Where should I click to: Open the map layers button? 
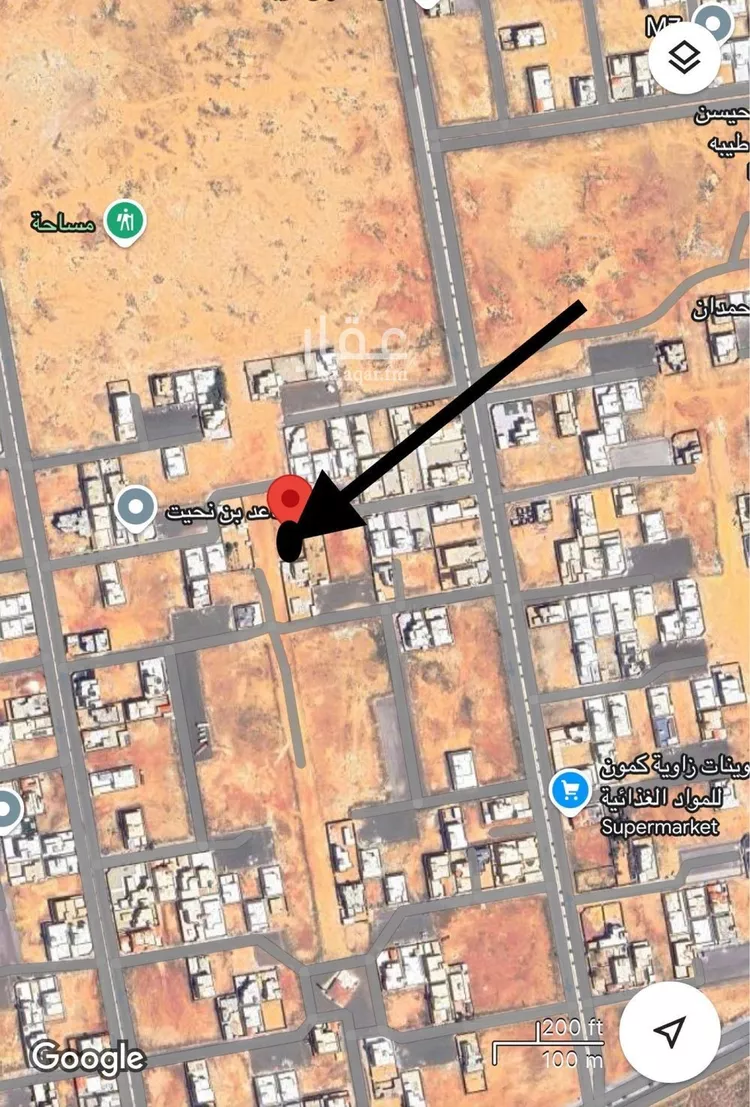(x=685, y=58)
